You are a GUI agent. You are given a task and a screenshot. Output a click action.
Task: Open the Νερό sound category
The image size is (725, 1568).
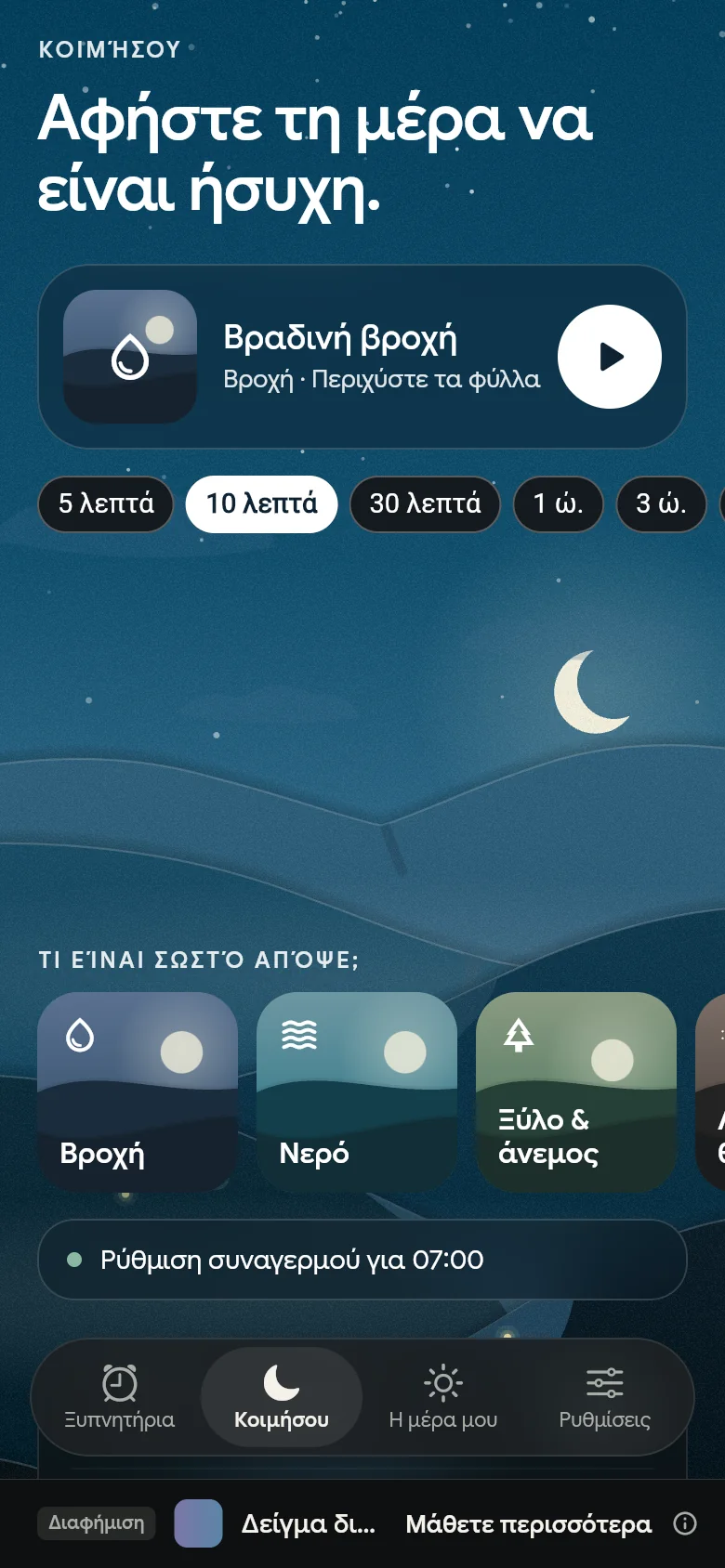tap(357, 1091)
